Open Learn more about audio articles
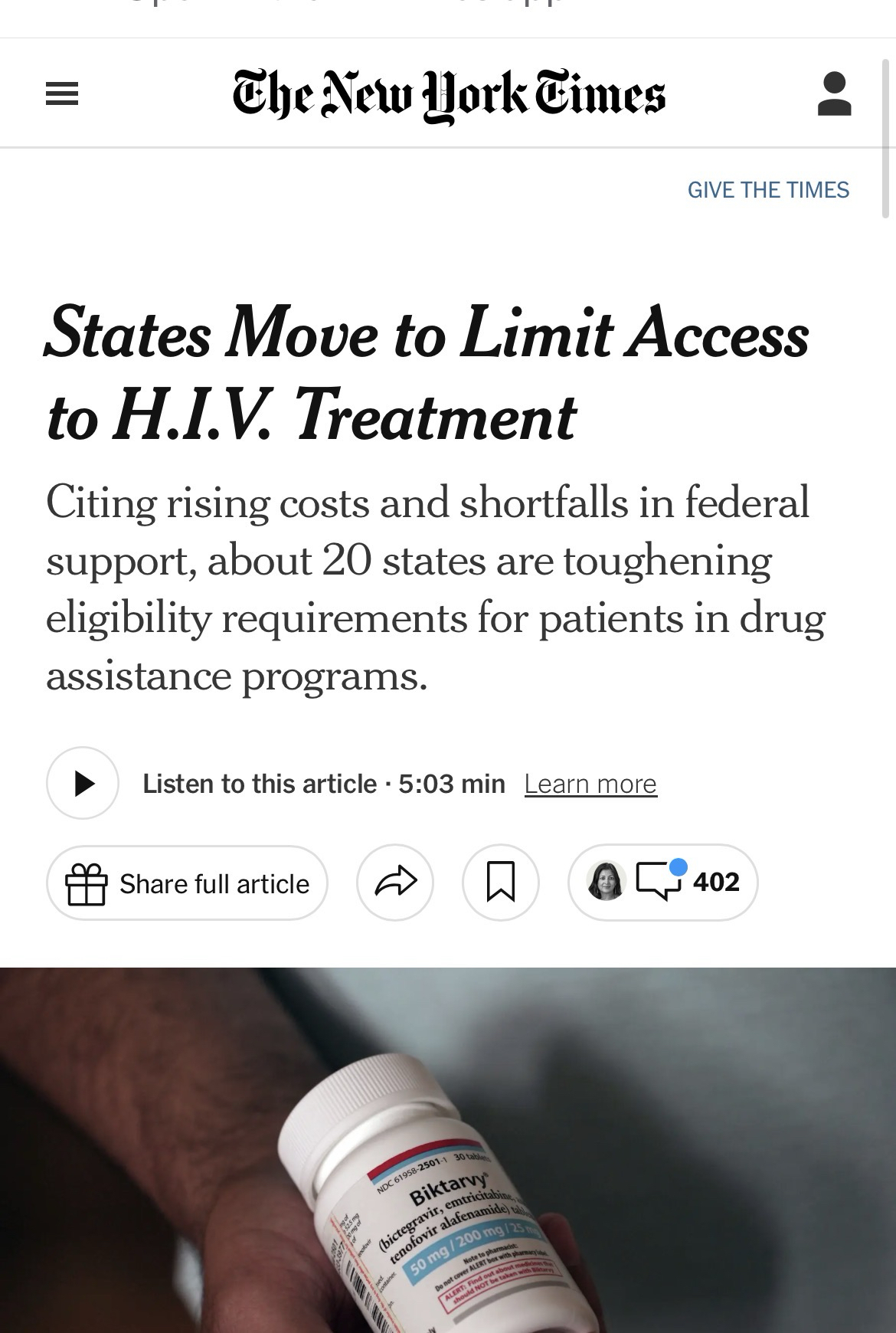Image resolution: width=896 pixels, height=1333 pixels. tap(590, 784)
